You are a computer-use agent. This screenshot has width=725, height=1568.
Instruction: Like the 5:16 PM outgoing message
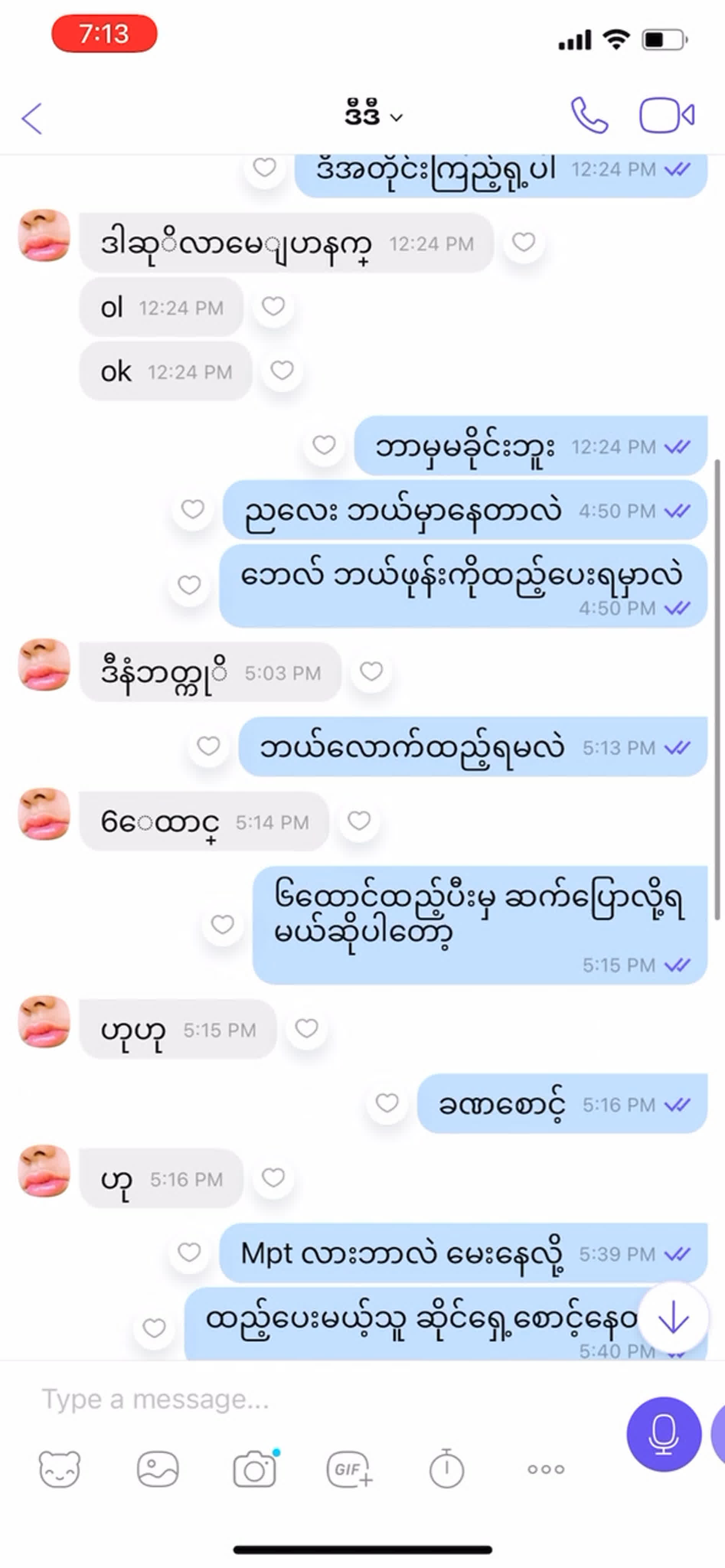click(x=387, y=1103)
